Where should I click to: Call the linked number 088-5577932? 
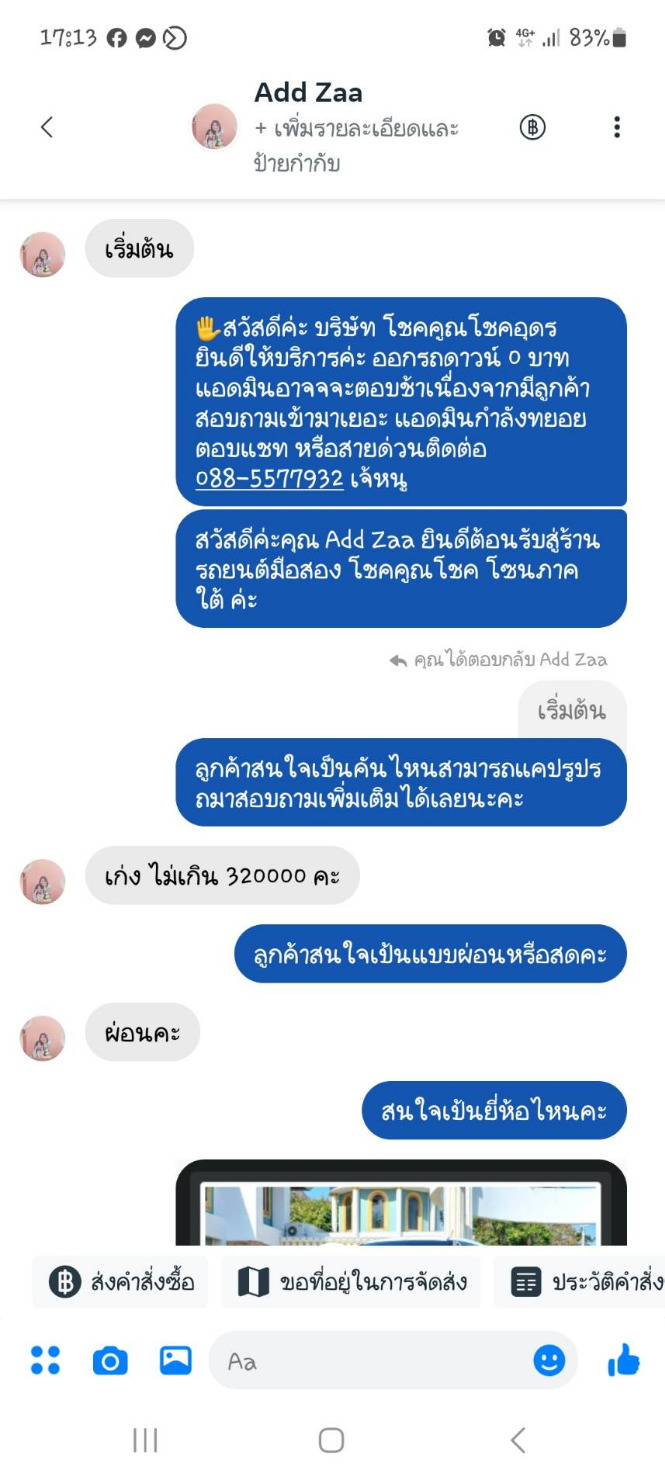click(x=270, y=478)
